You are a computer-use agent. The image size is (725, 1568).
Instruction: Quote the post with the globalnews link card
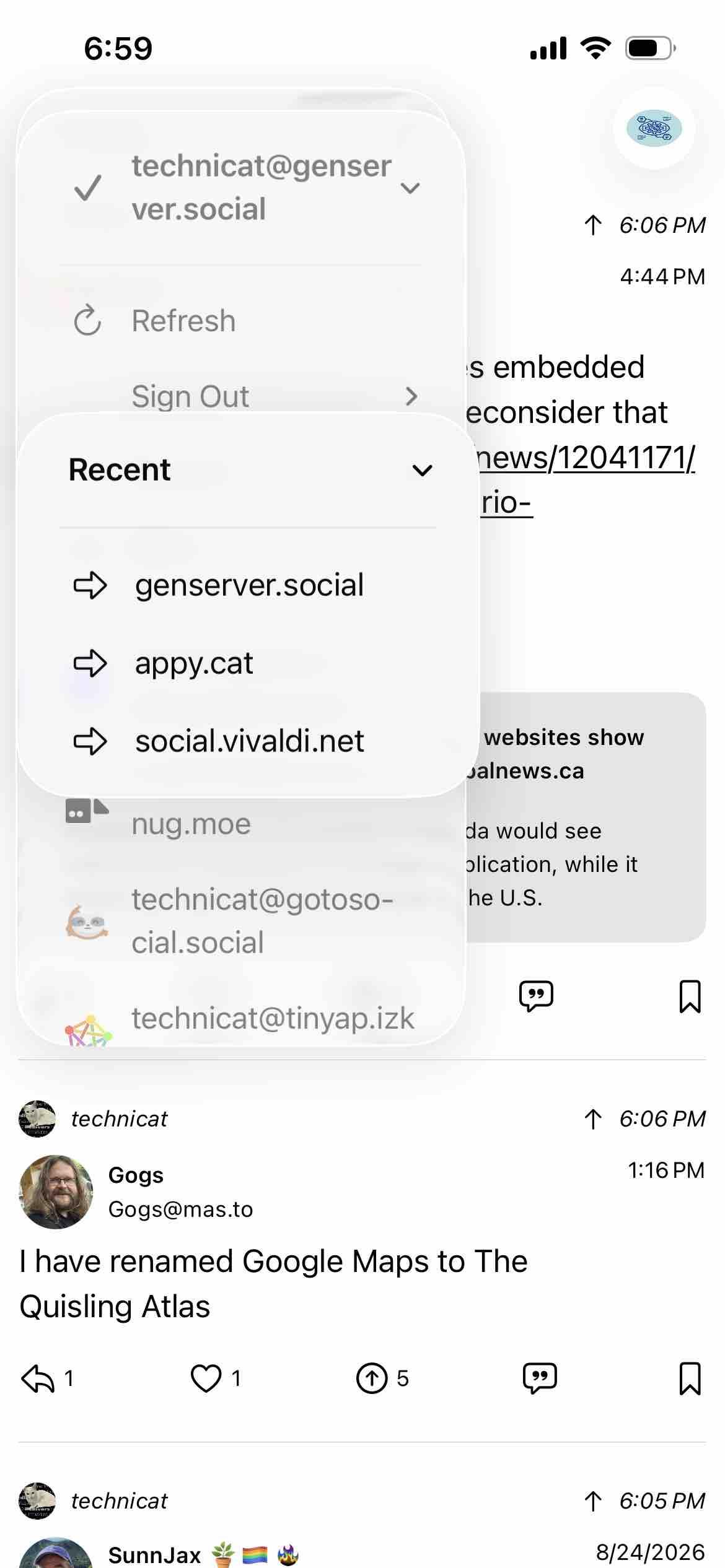click(537, 996)
